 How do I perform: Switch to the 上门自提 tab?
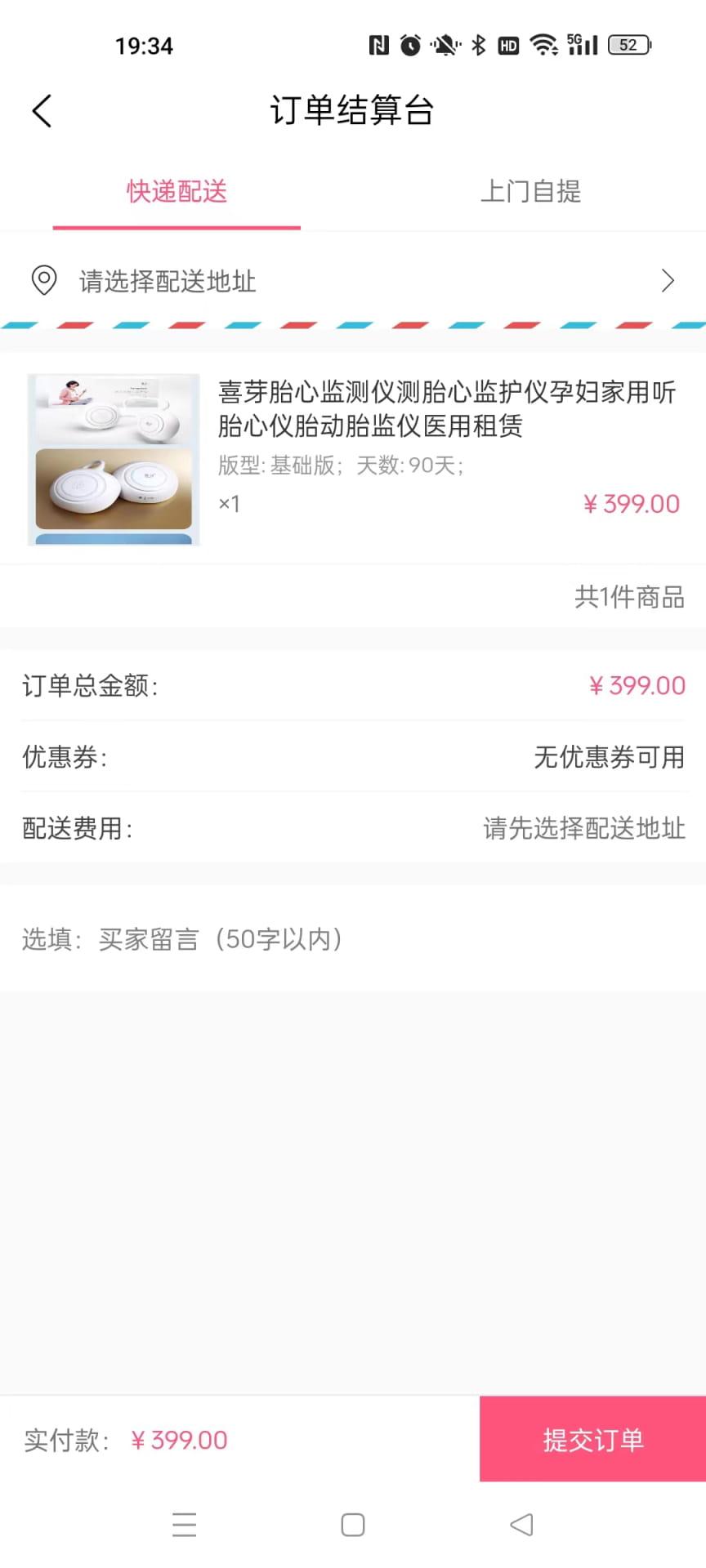pos(531,192)
